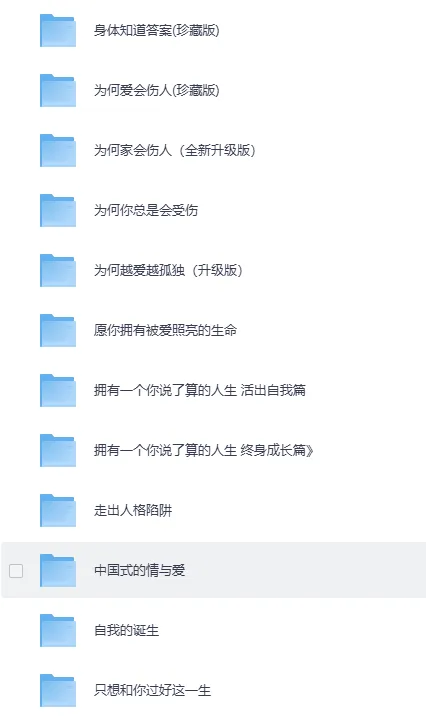
Task: Open the 走出人格陷阱 folder
Action: 133,510
